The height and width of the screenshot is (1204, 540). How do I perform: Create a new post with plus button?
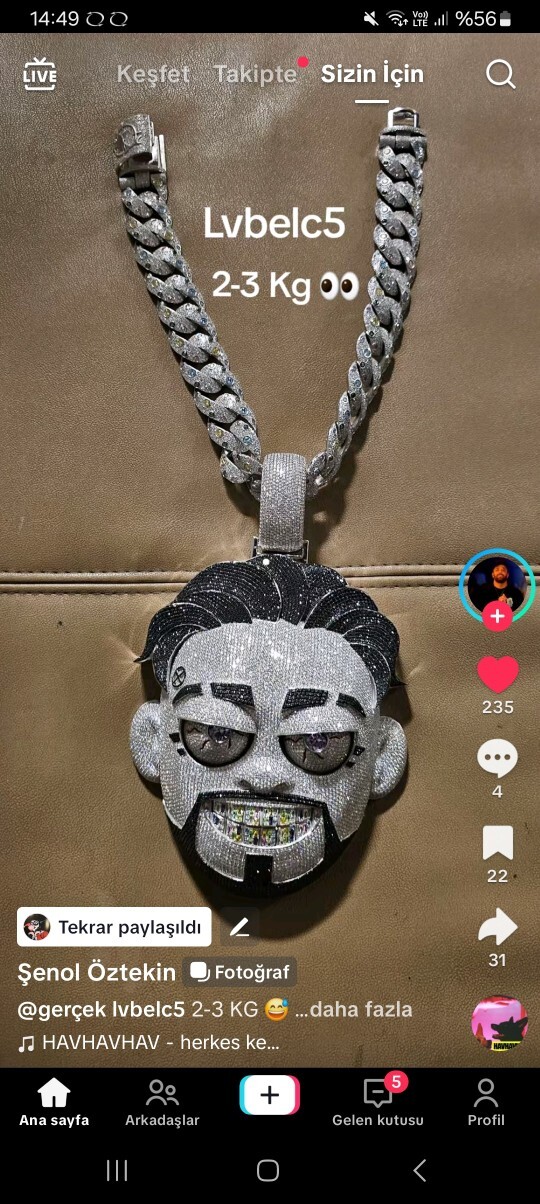coord(270,1095)
